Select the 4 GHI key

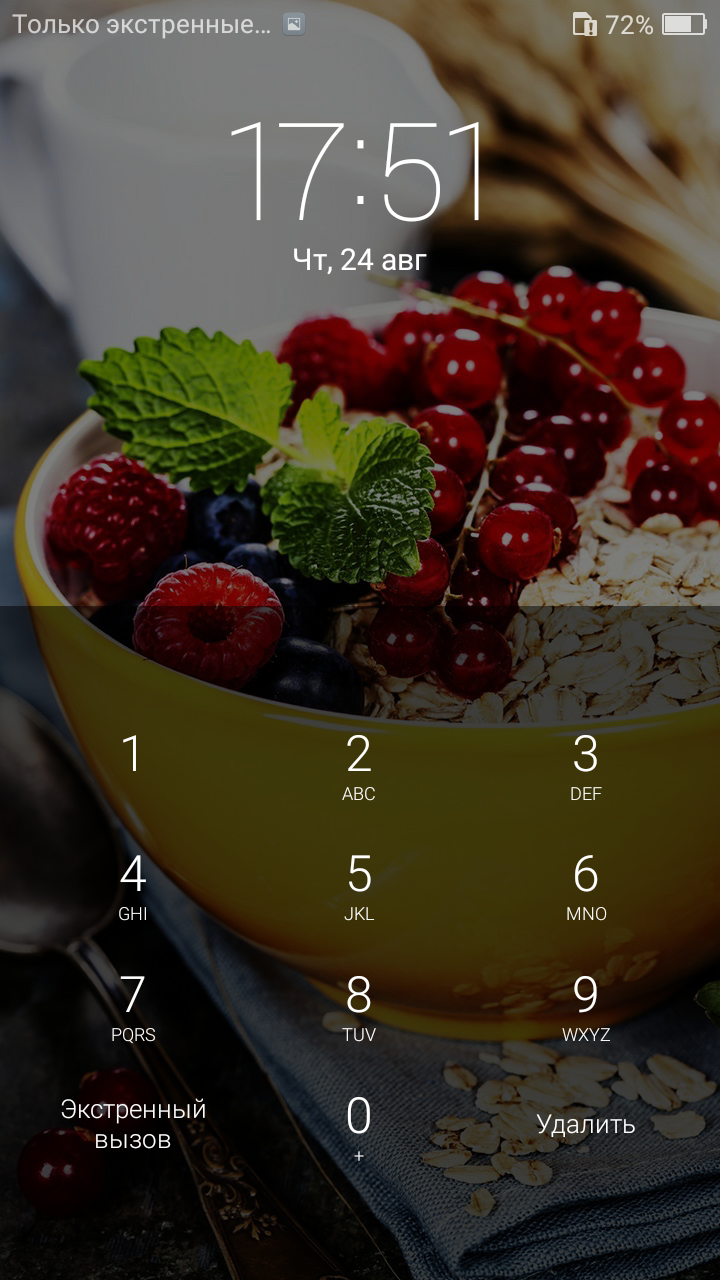[132, 885]
